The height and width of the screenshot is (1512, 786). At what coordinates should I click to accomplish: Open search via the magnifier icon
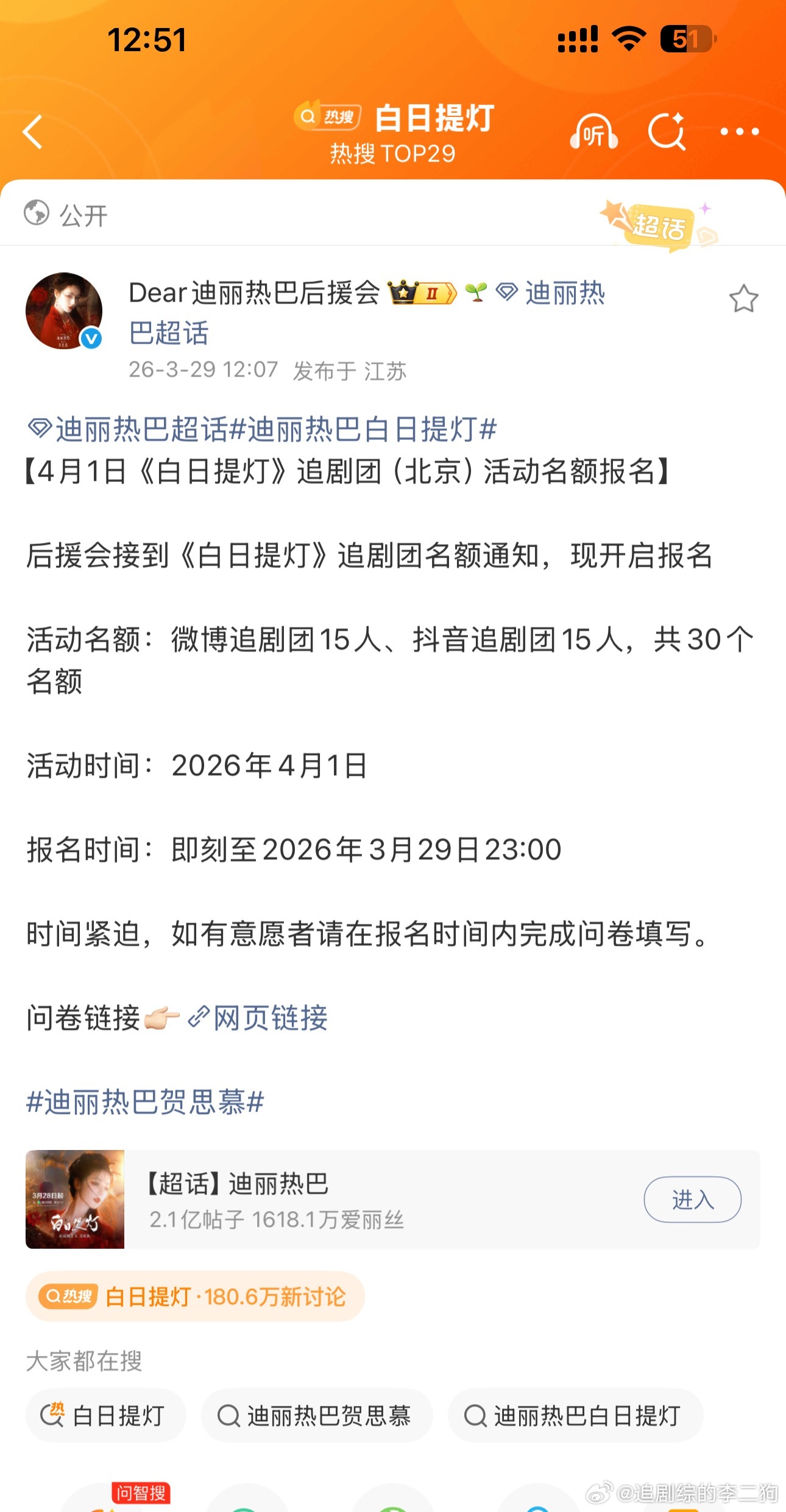point(667,130)
